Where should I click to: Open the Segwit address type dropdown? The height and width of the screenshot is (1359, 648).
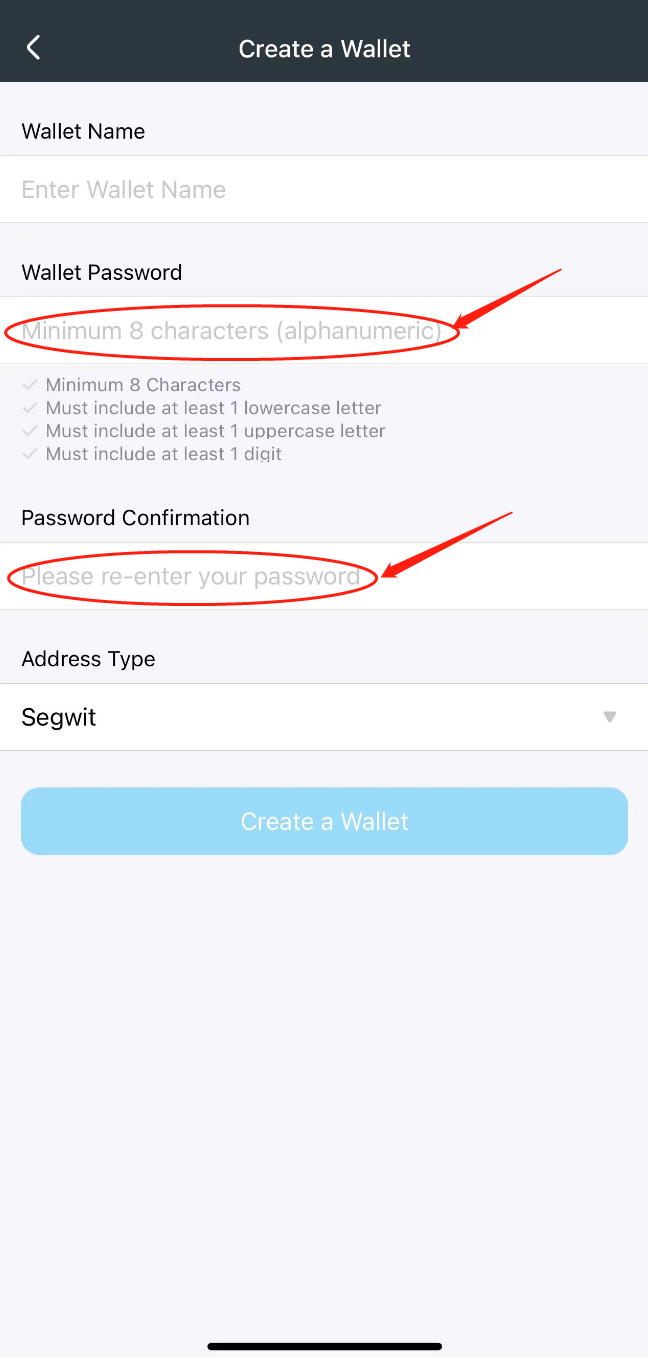324,717
